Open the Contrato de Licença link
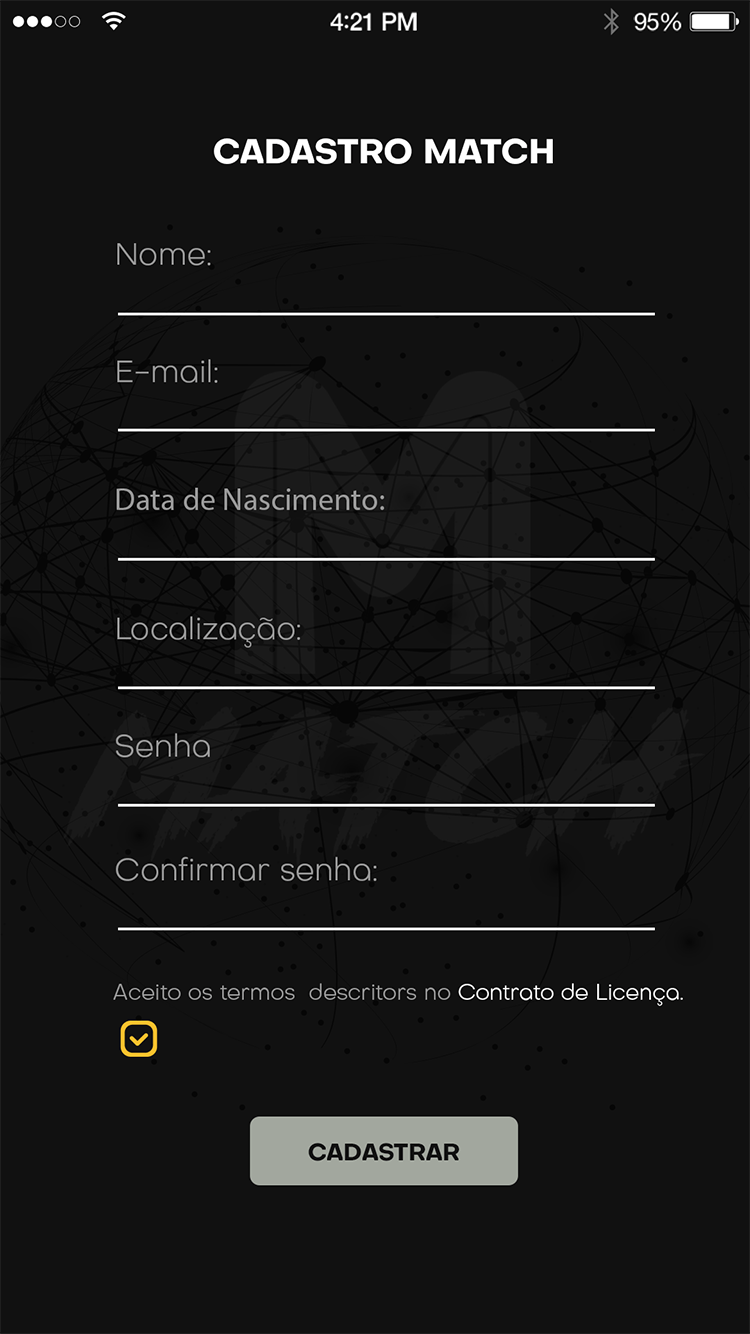Viewport: 750px width, 1334px height. coord(569,992)
